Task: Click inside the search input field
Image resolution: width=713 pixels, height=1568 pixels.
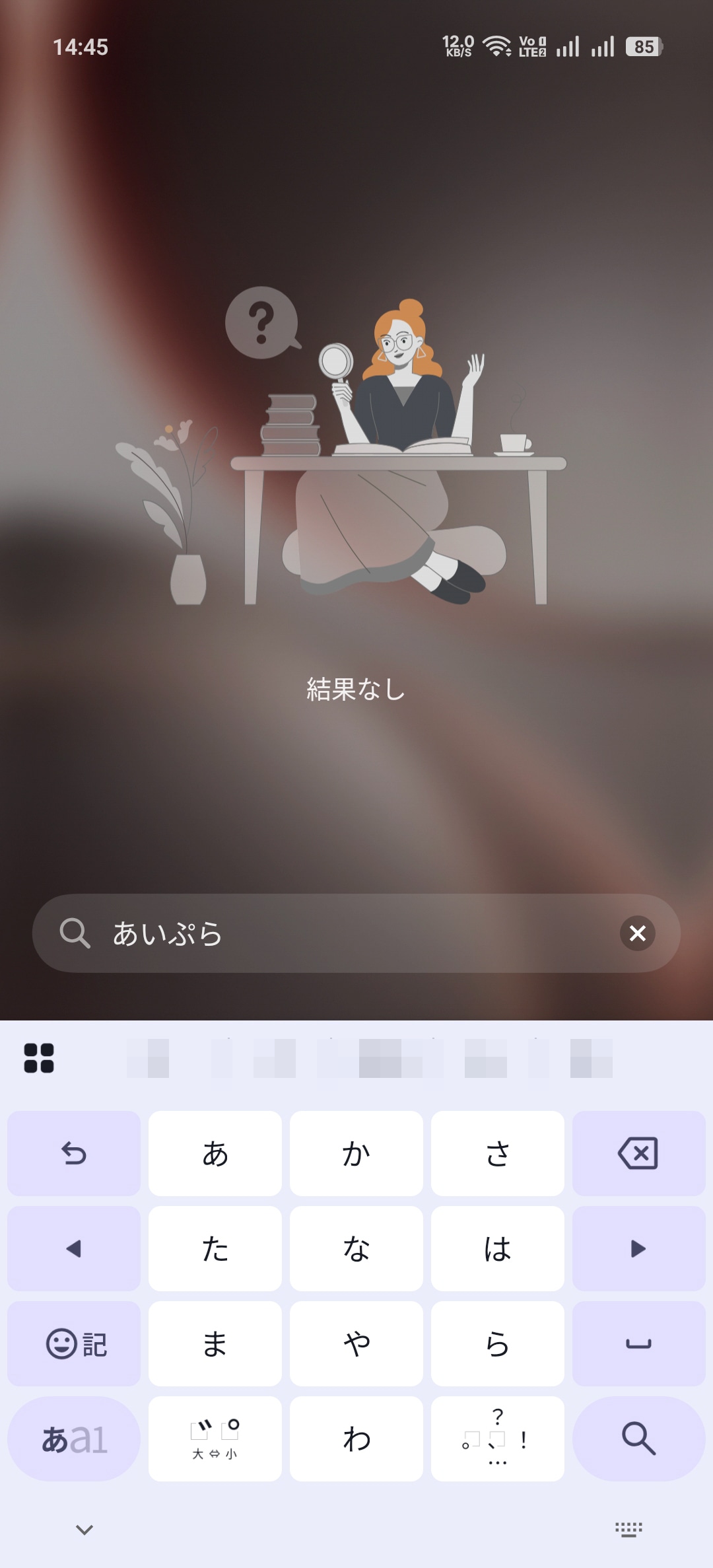Action: point(330,933)
